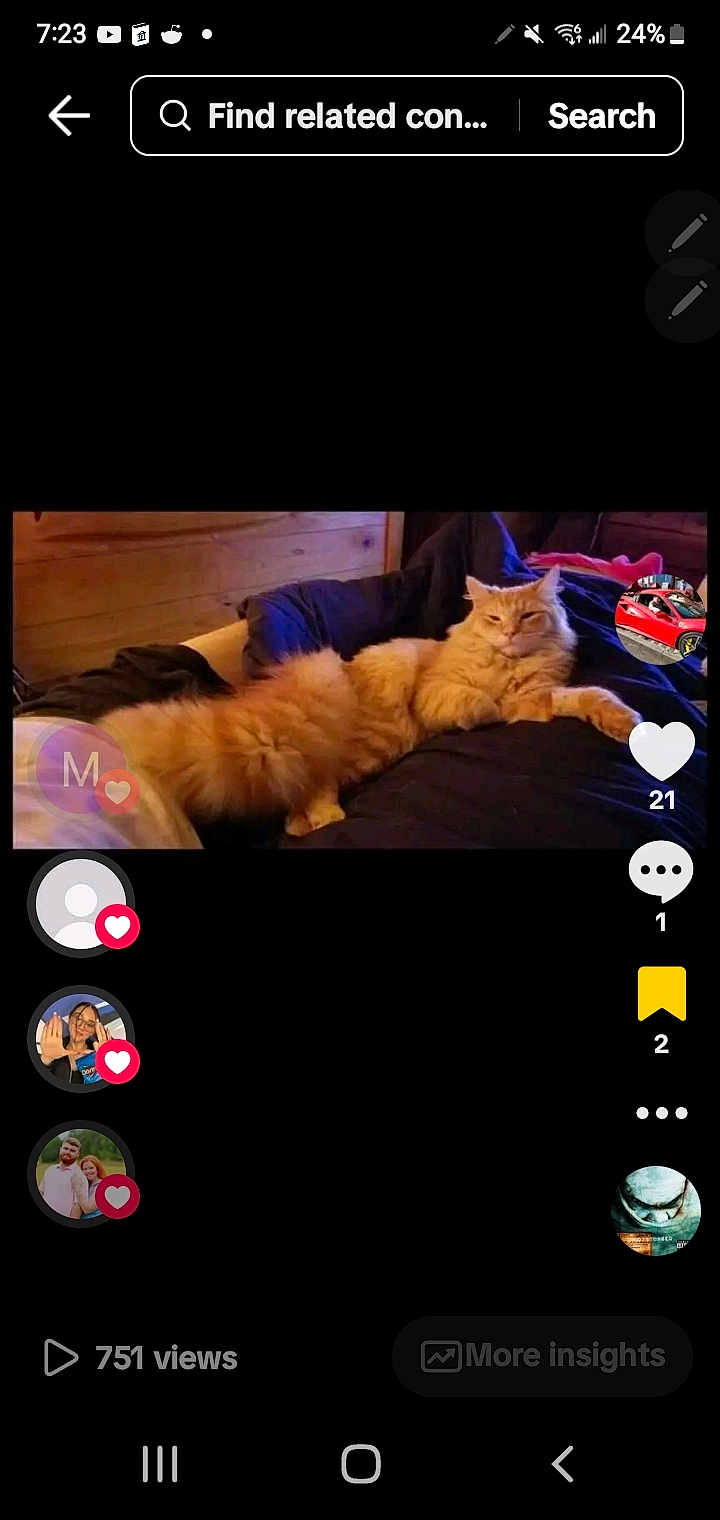This screenshot has width=720, height=1520.
Task: Tap the Search button
Action: [x=601, y=116]
